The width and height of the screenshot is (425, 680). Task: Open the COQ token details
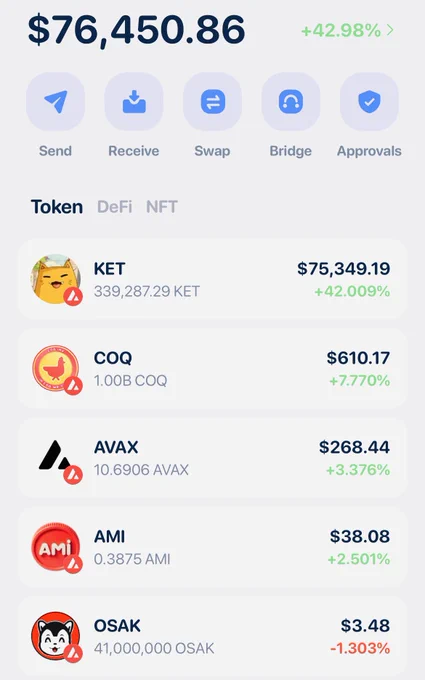212,369
